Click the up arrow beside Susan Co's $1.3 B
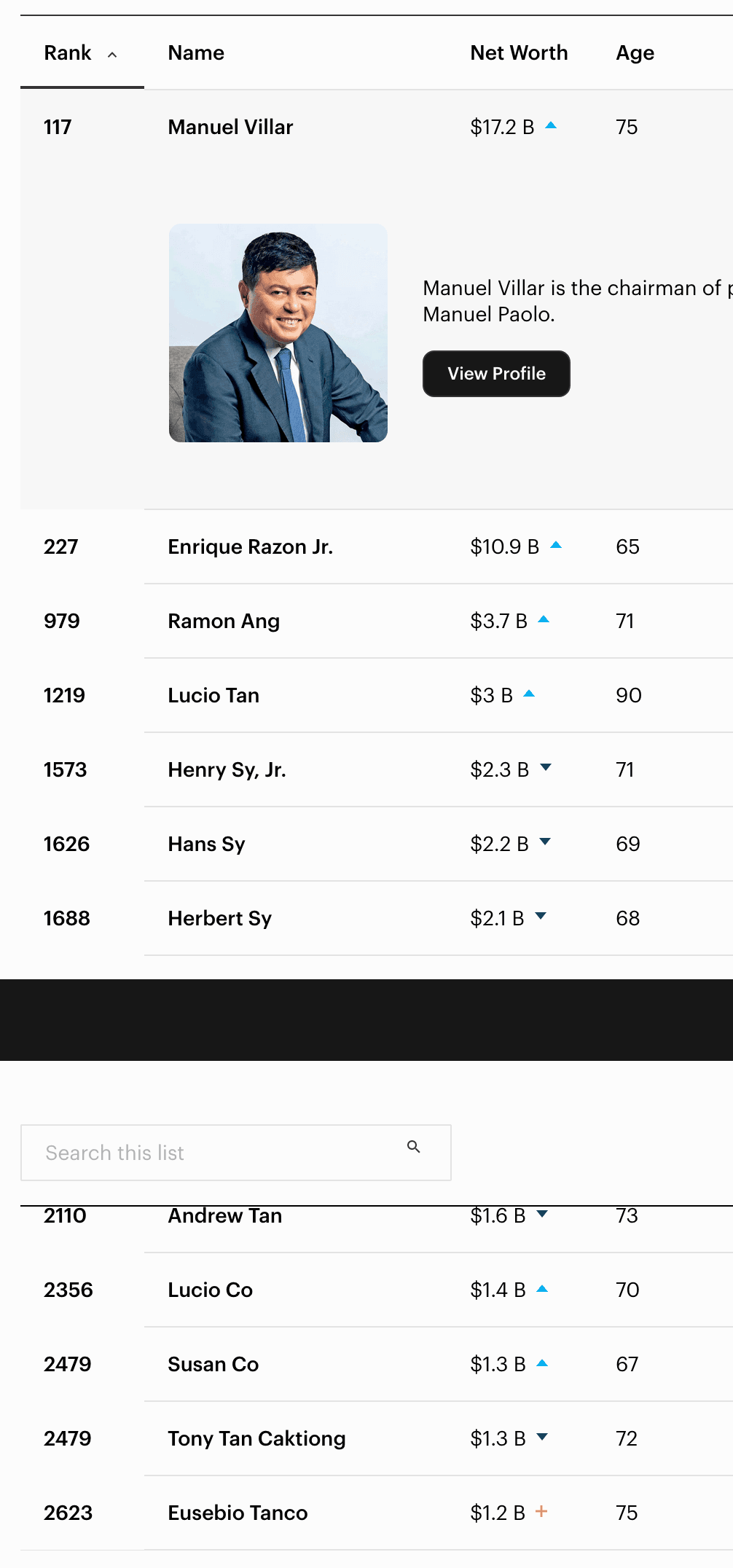This screenshot has height=1568, width=733. pos(541,1363)
